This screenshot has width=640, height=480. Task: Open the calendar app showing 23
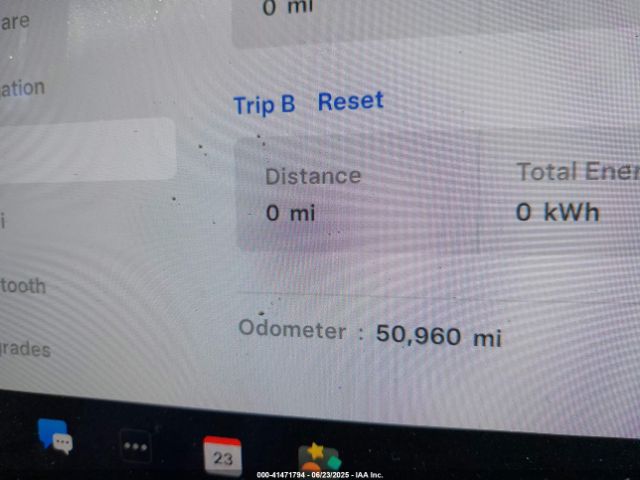pyautogui.click(x=222, y=457)
